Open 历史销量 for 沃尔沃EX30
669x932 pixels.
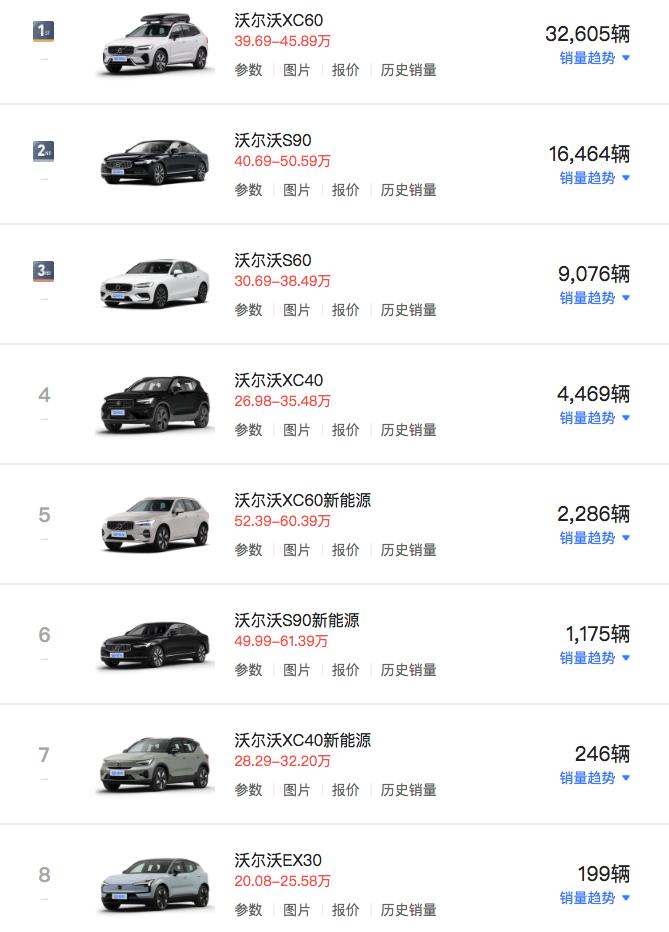[408, 910]
